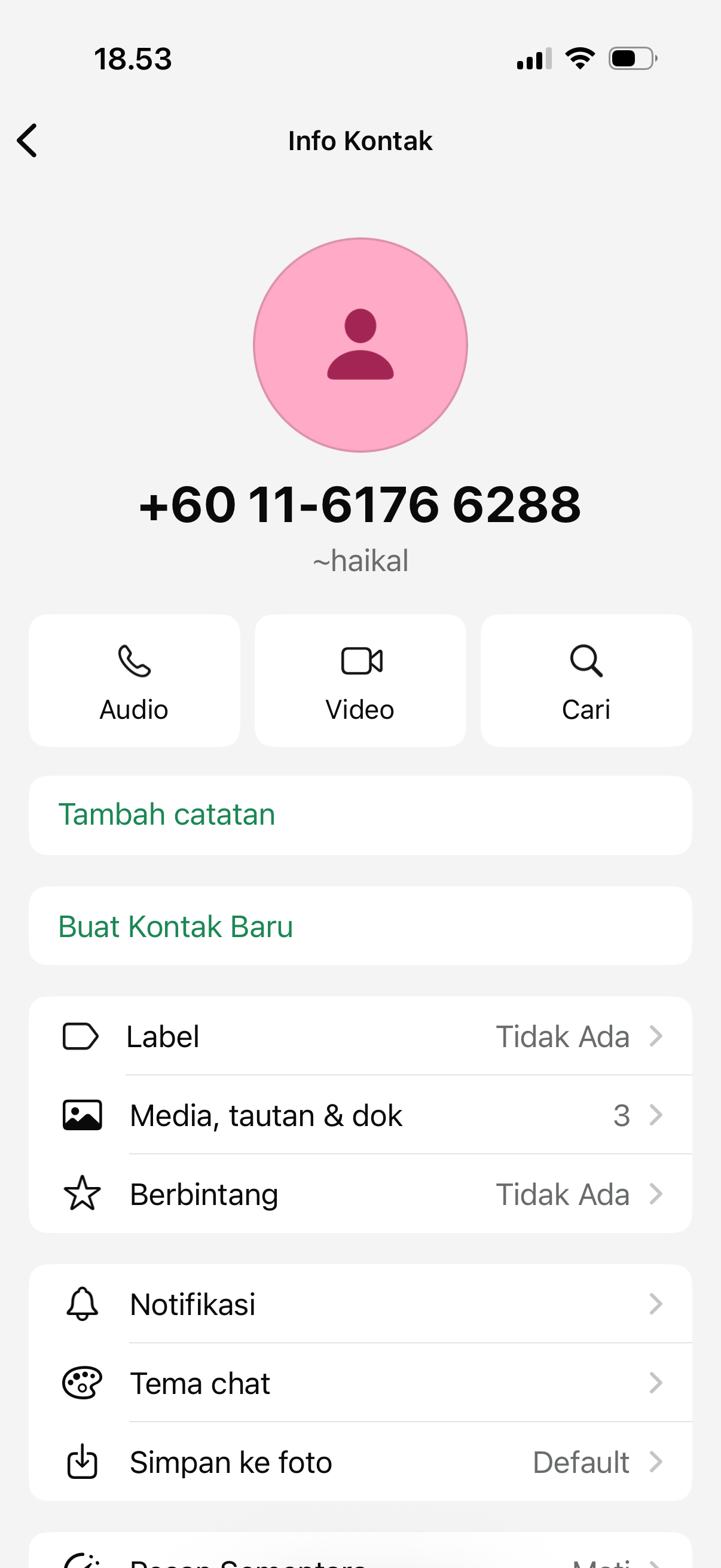721x1568 pixels.
Task: Open Notifikasi settings
Action: (x=360, y=1304)
